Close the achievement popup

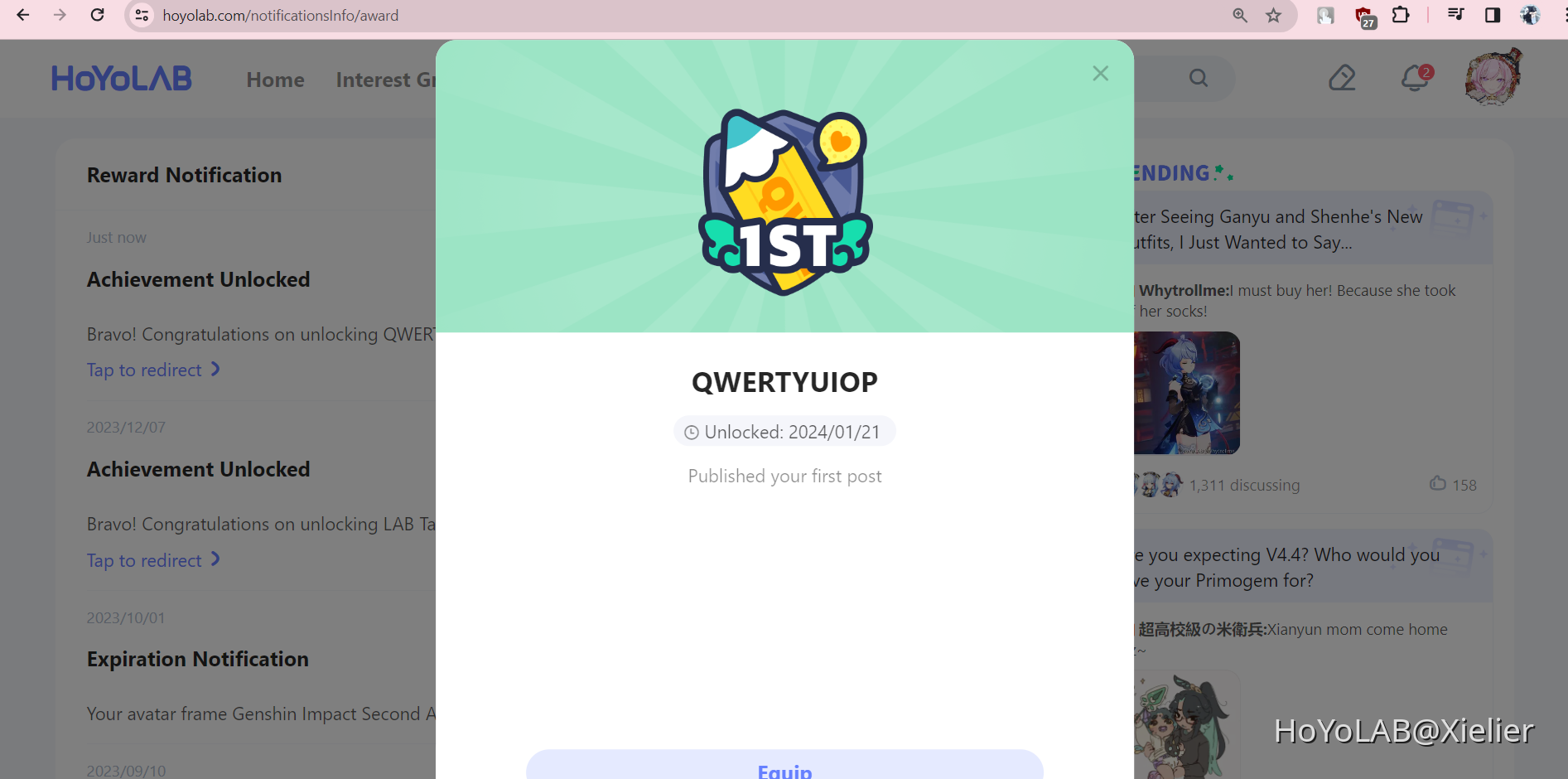(x=1100, y=74)
